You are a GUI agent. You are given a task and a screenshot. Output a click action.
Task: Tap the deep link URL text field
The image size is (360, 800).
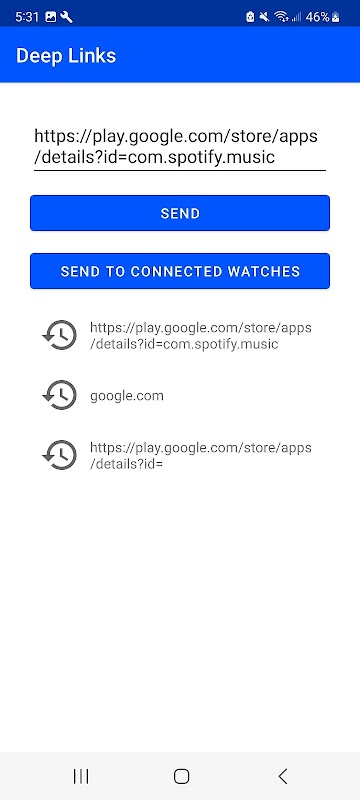coord(179,146)
